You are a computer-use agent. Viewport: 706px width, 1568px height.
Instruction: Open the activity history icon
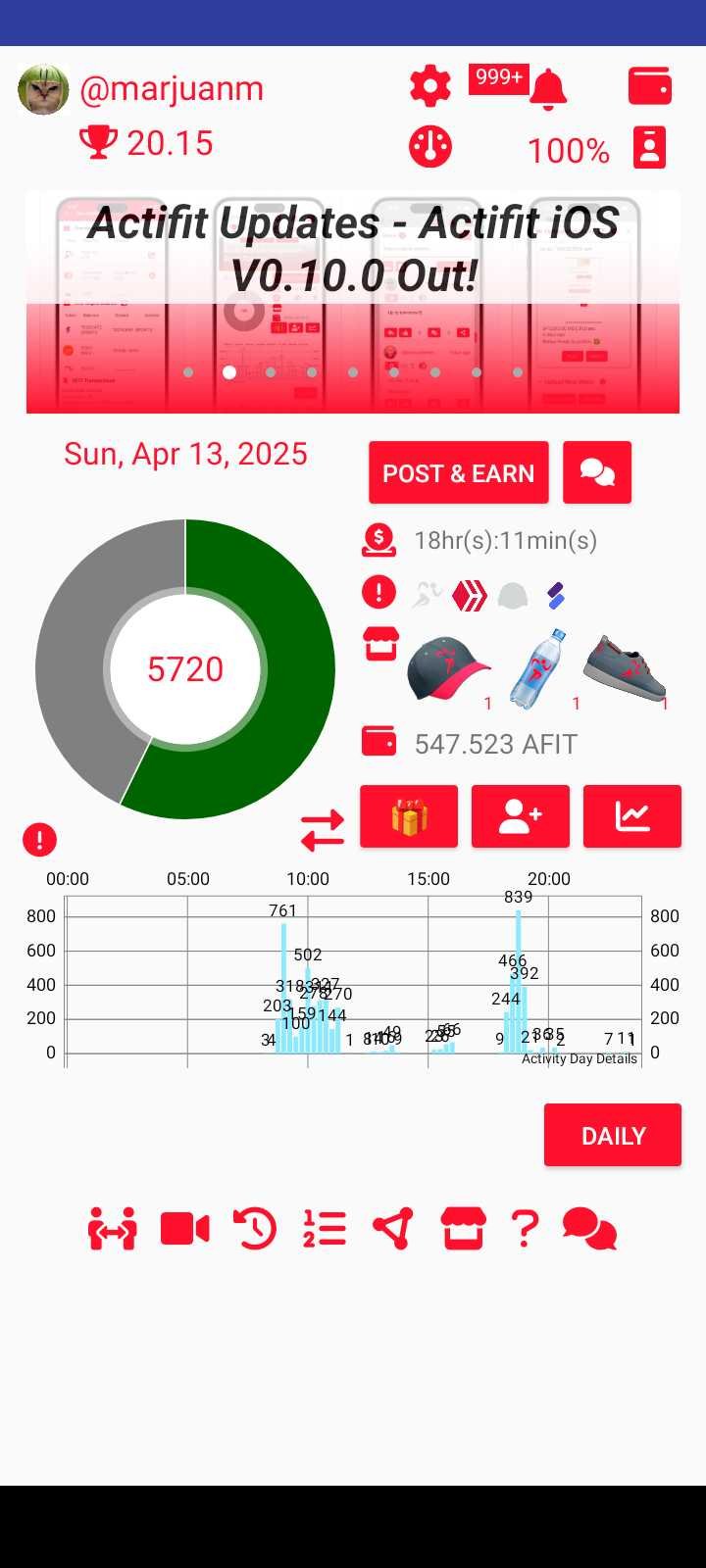[x=254, y=1228]
